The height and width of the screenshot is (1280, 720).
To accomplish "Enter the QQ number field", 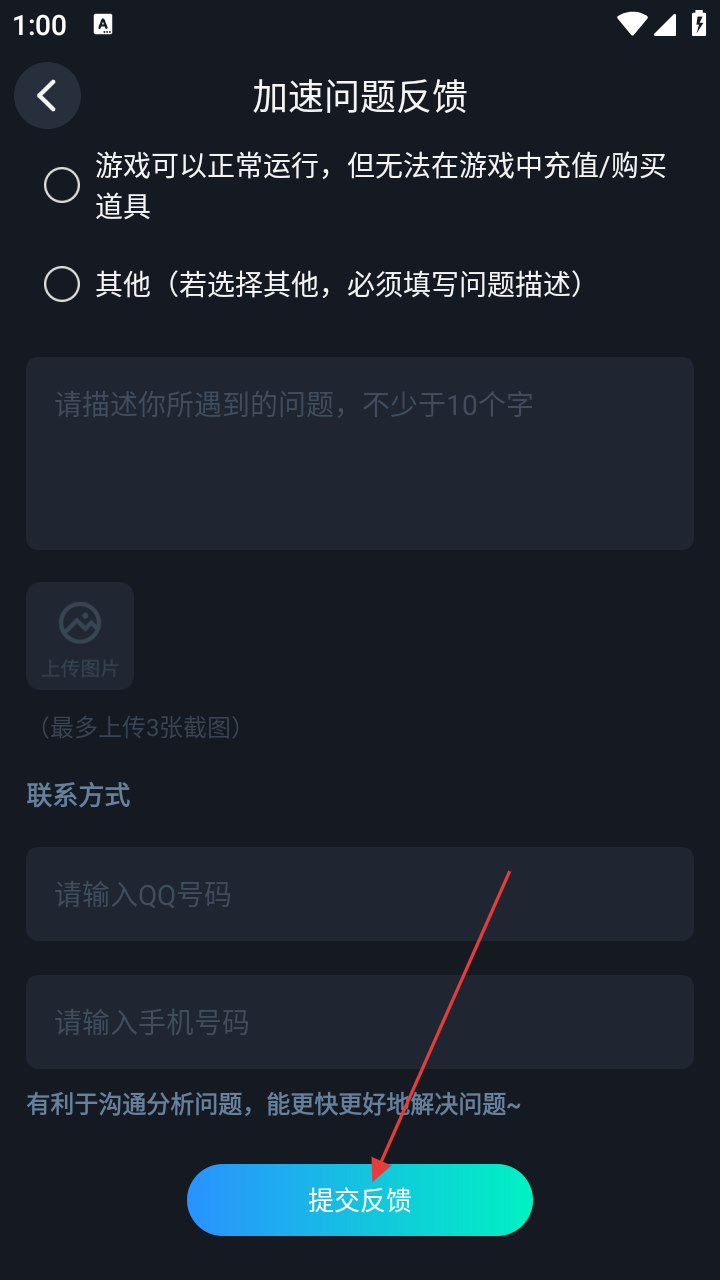I will click(360, 894).
